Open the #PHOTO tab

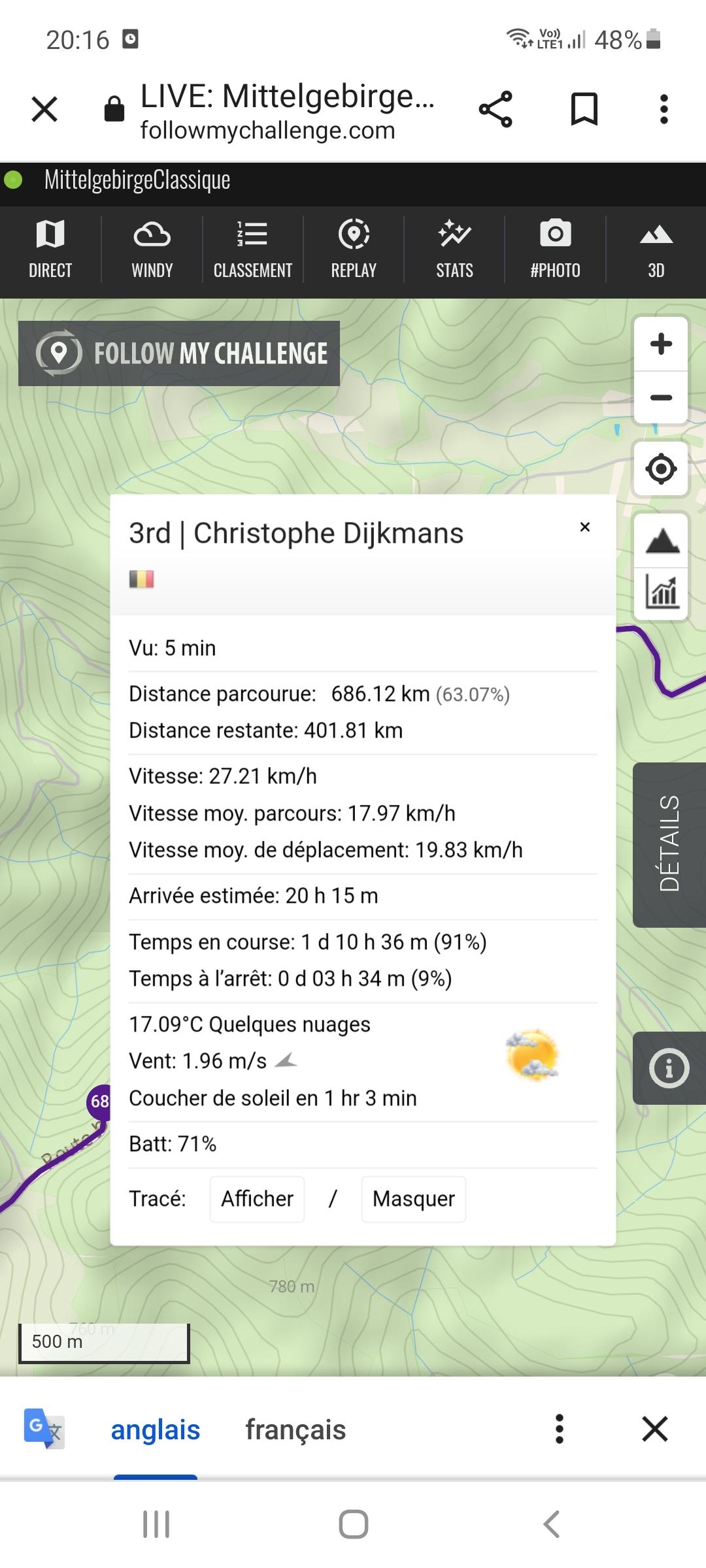[555, 250]
